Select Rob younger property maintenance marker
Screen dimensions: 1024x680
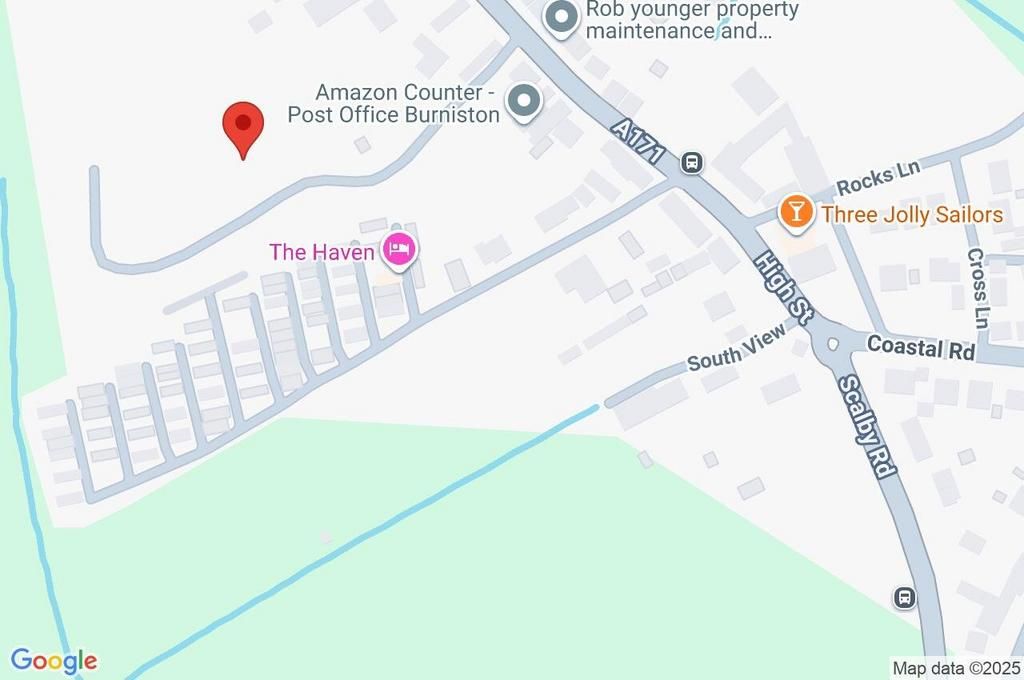point(562,17)
